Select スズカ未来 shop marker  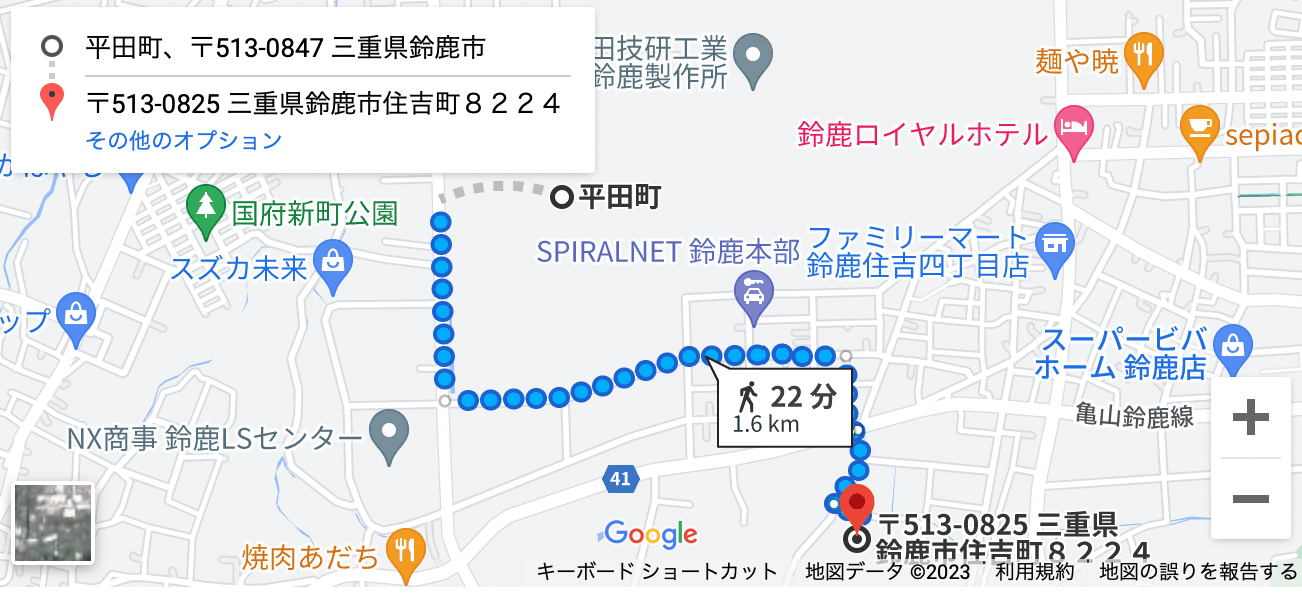[332, 263]
